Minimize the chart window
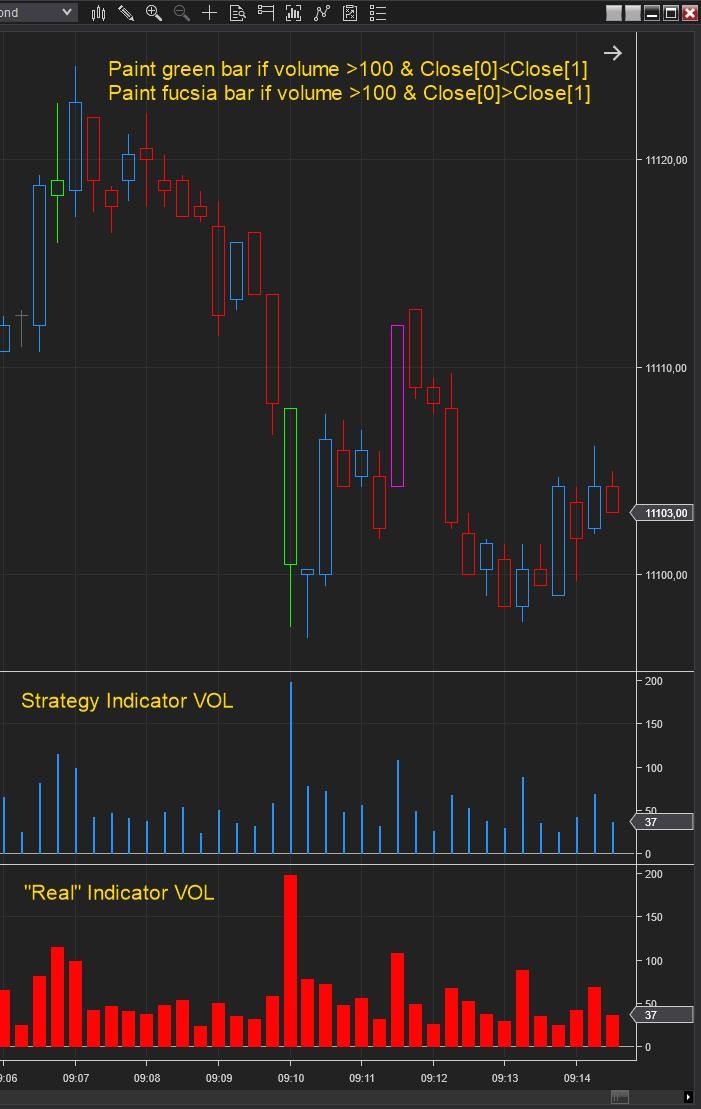Image resolution: width=701 pixels, height=1109 pixels. (652, 13)
